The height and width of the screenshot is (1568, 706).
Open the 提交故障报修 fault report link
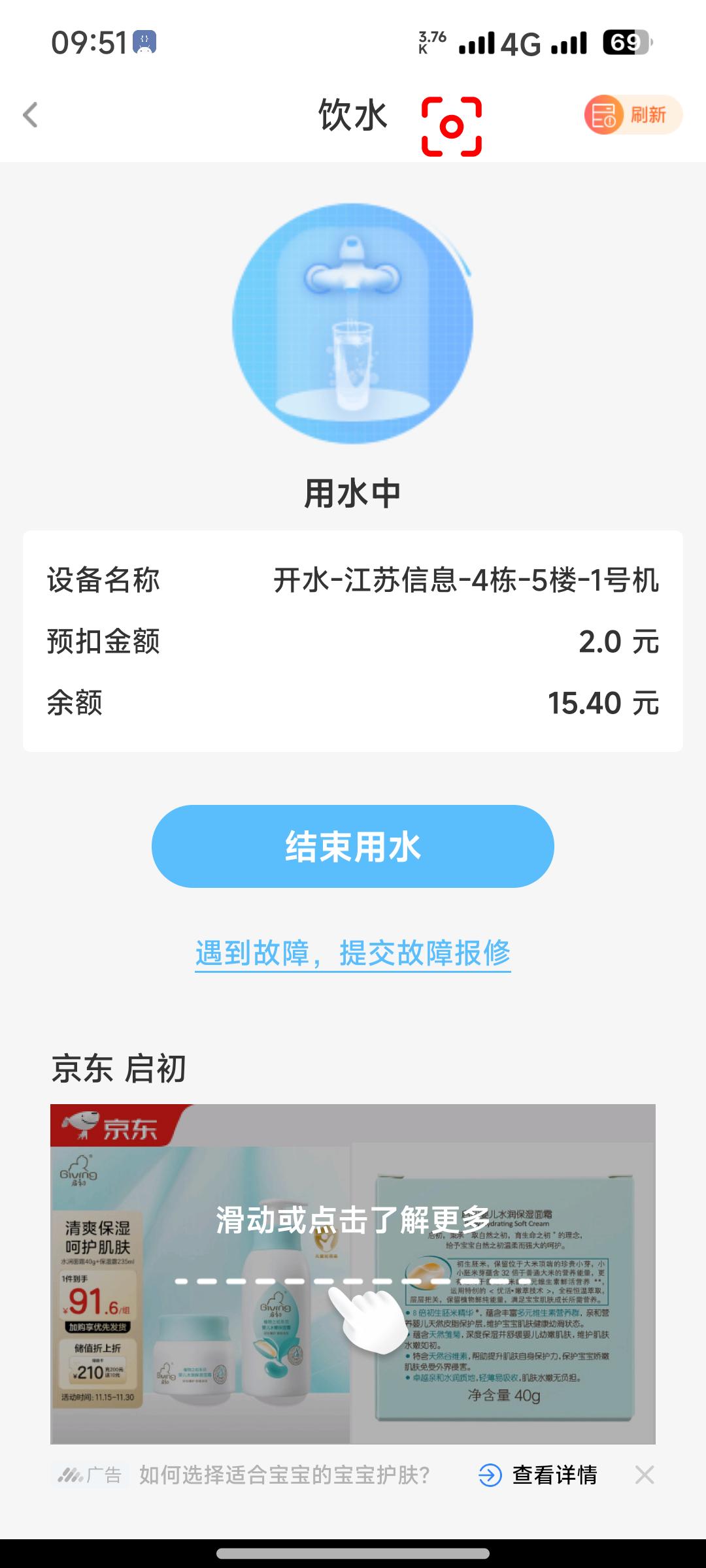pyautogui.click(x=353, y=953)
